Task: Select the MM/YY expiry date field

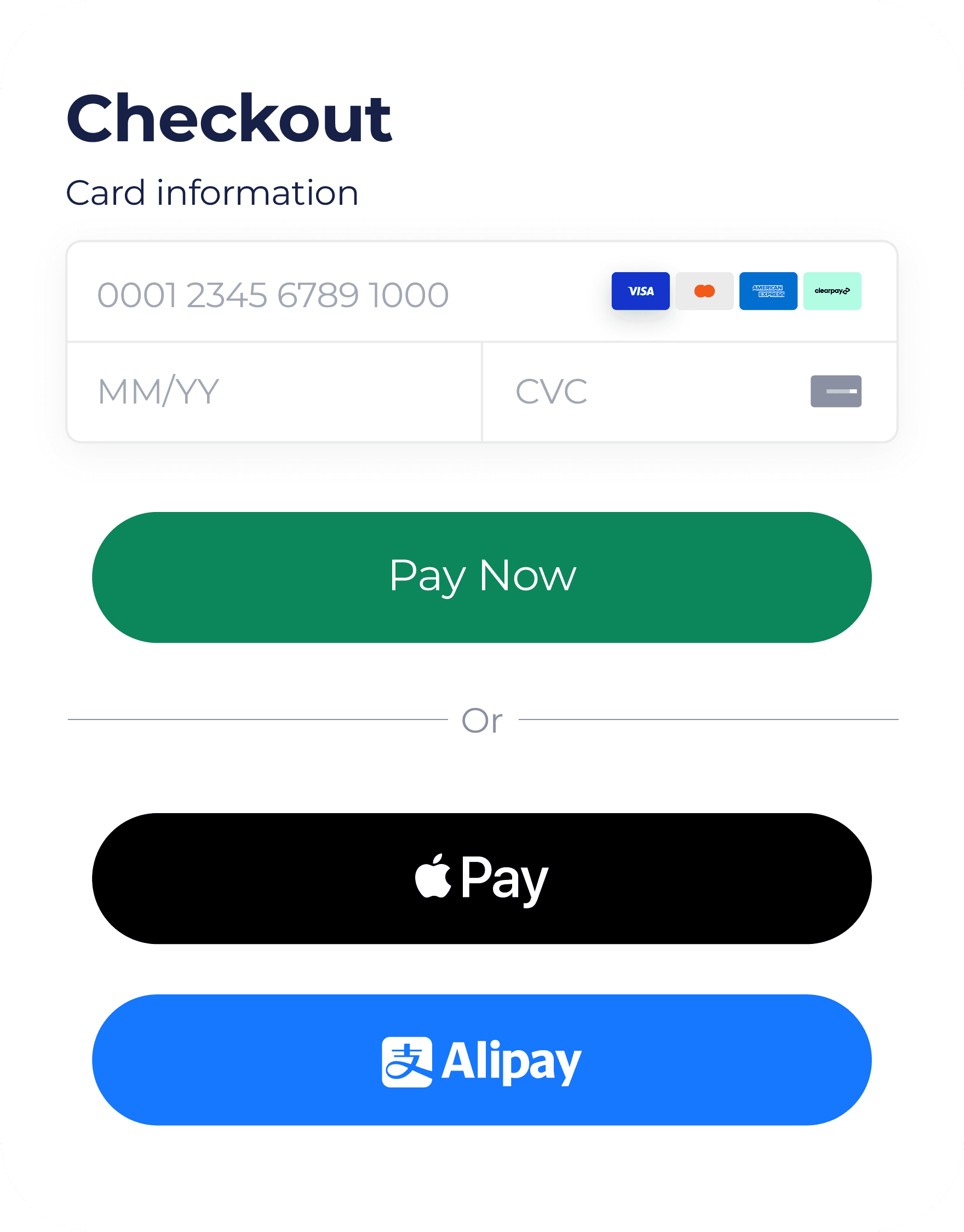Action: tap(274, 392)
